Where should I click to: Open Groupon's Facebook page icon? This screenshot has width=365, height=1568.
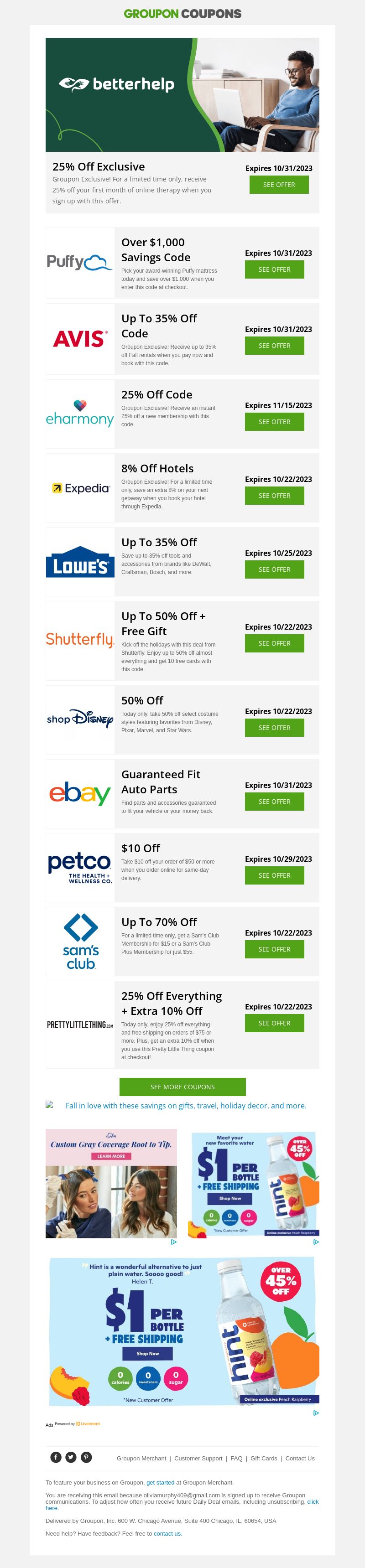tap(56, 1457)
